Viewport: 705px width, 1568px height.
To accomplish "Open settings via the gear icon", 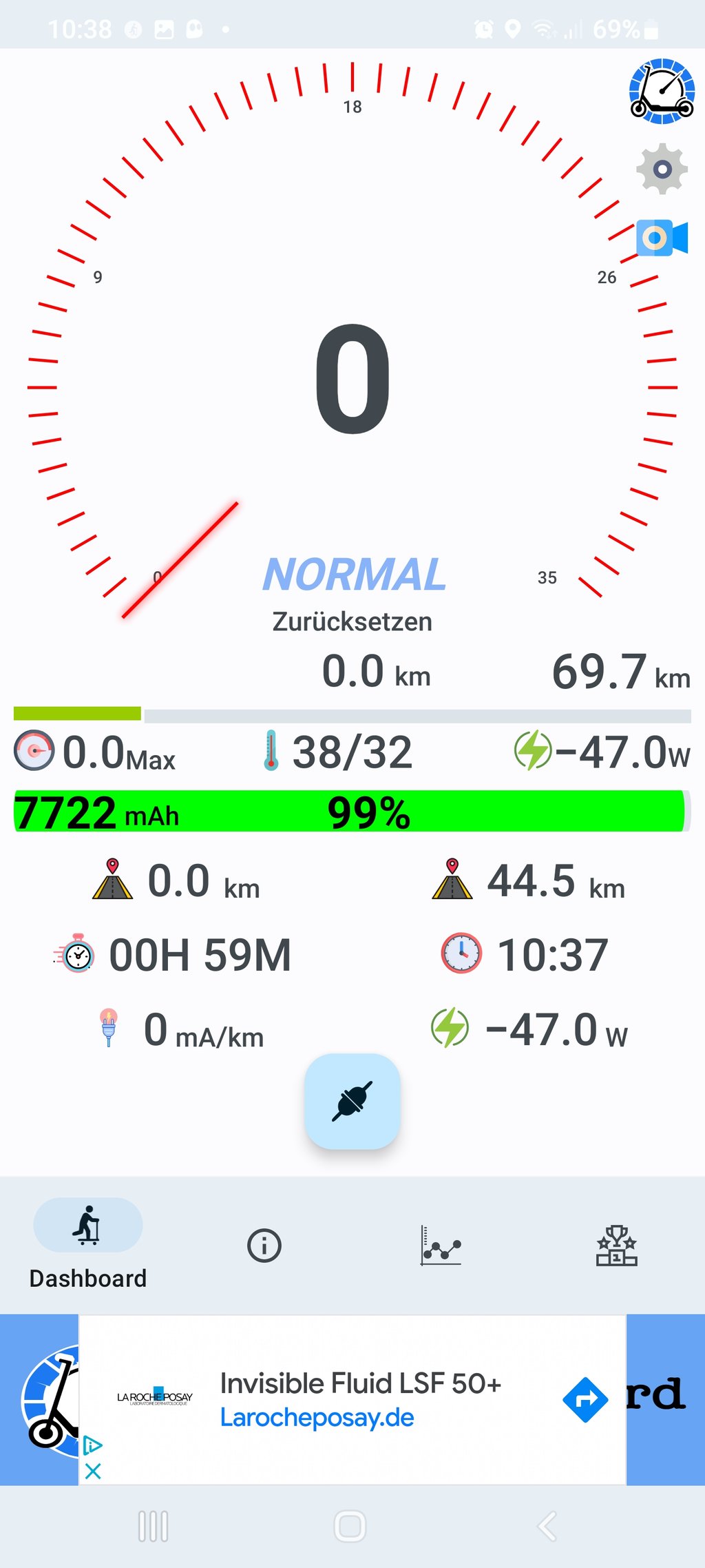I will click(x=662, y=169).
